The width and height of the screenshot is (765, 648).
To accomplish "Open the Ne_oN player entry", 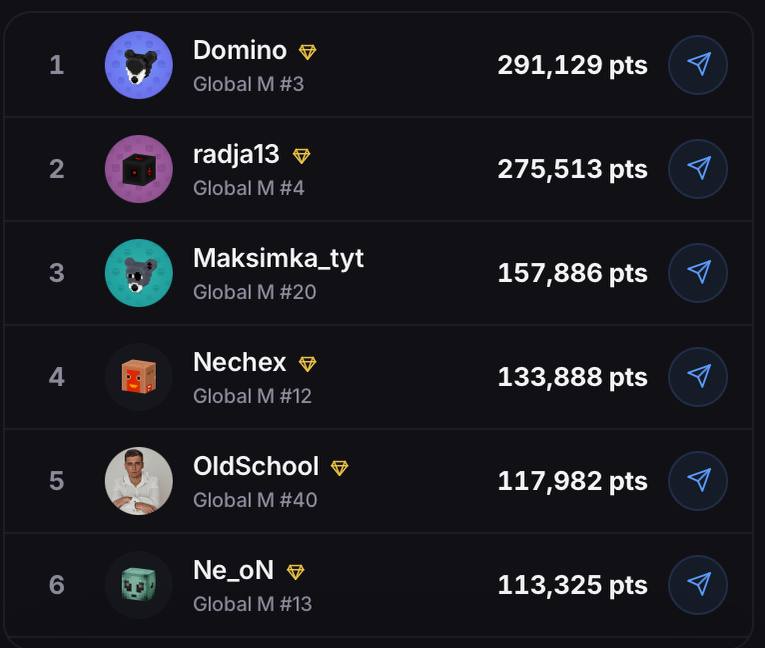I will [378, 585].
